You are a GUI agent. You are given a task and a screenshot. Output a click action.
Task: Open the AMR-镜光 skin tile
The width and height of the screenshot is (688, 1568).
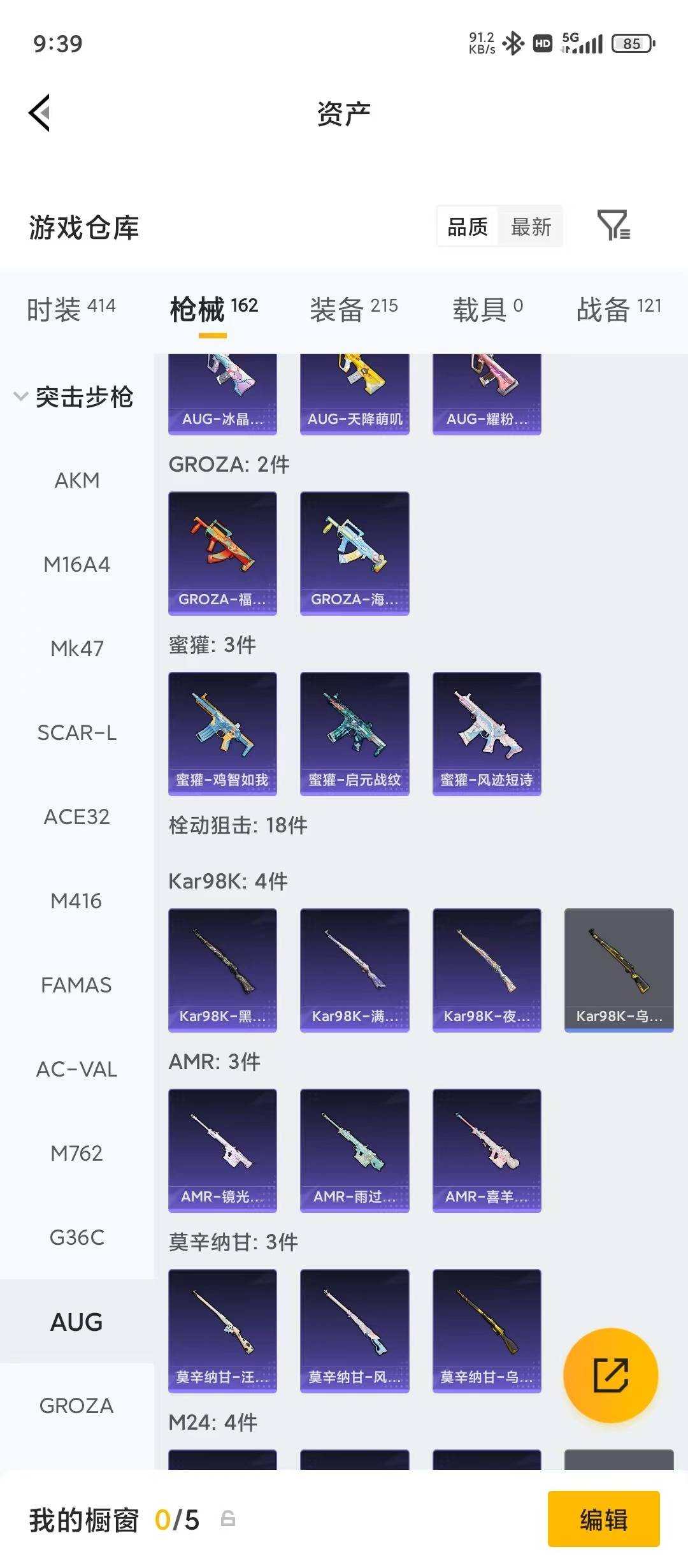(222, 1151)
